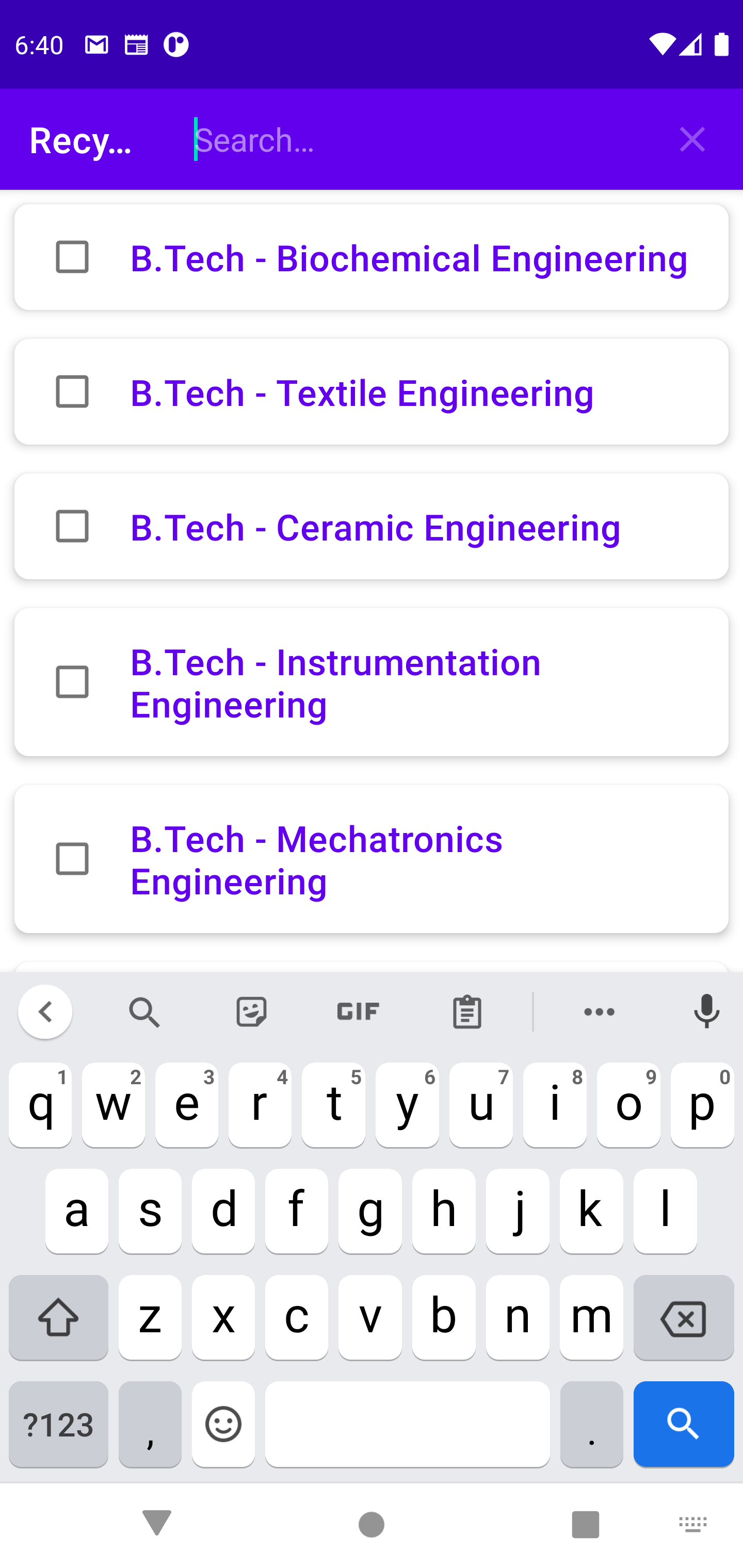
Task: Open the GIF picker on the keyboard
Action: pos(357,1011)
